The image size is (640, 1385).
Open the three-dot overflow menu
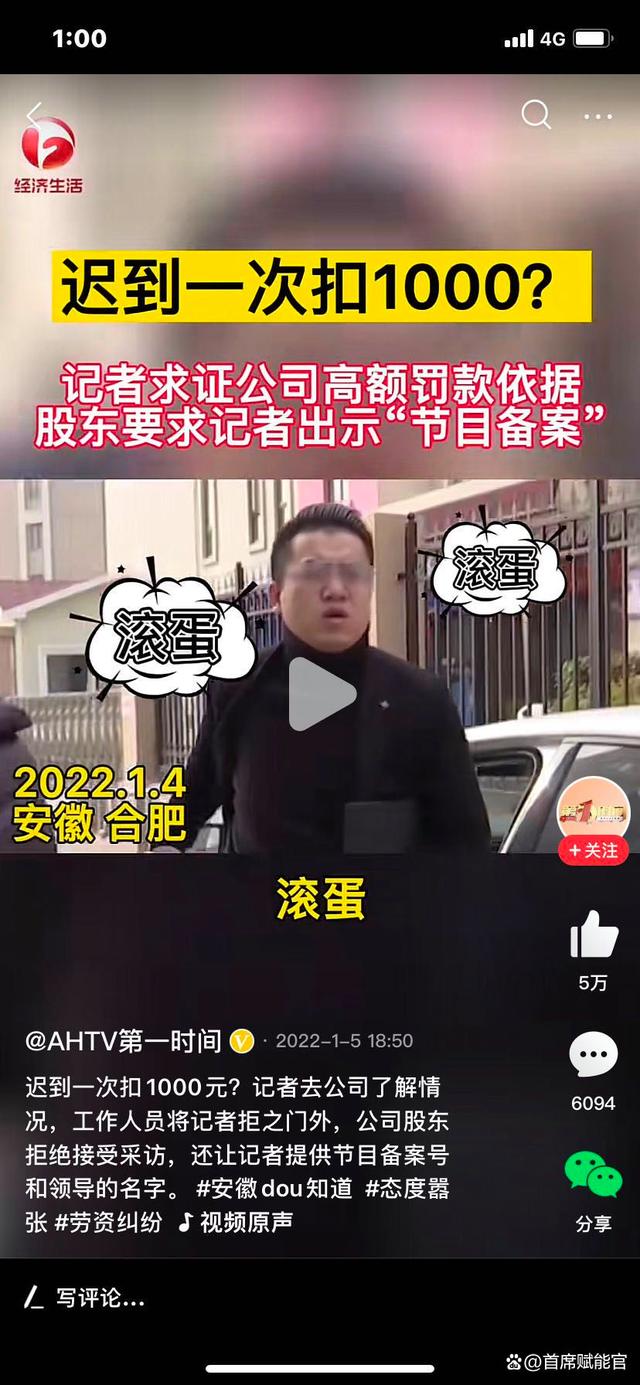pos(597,116)
